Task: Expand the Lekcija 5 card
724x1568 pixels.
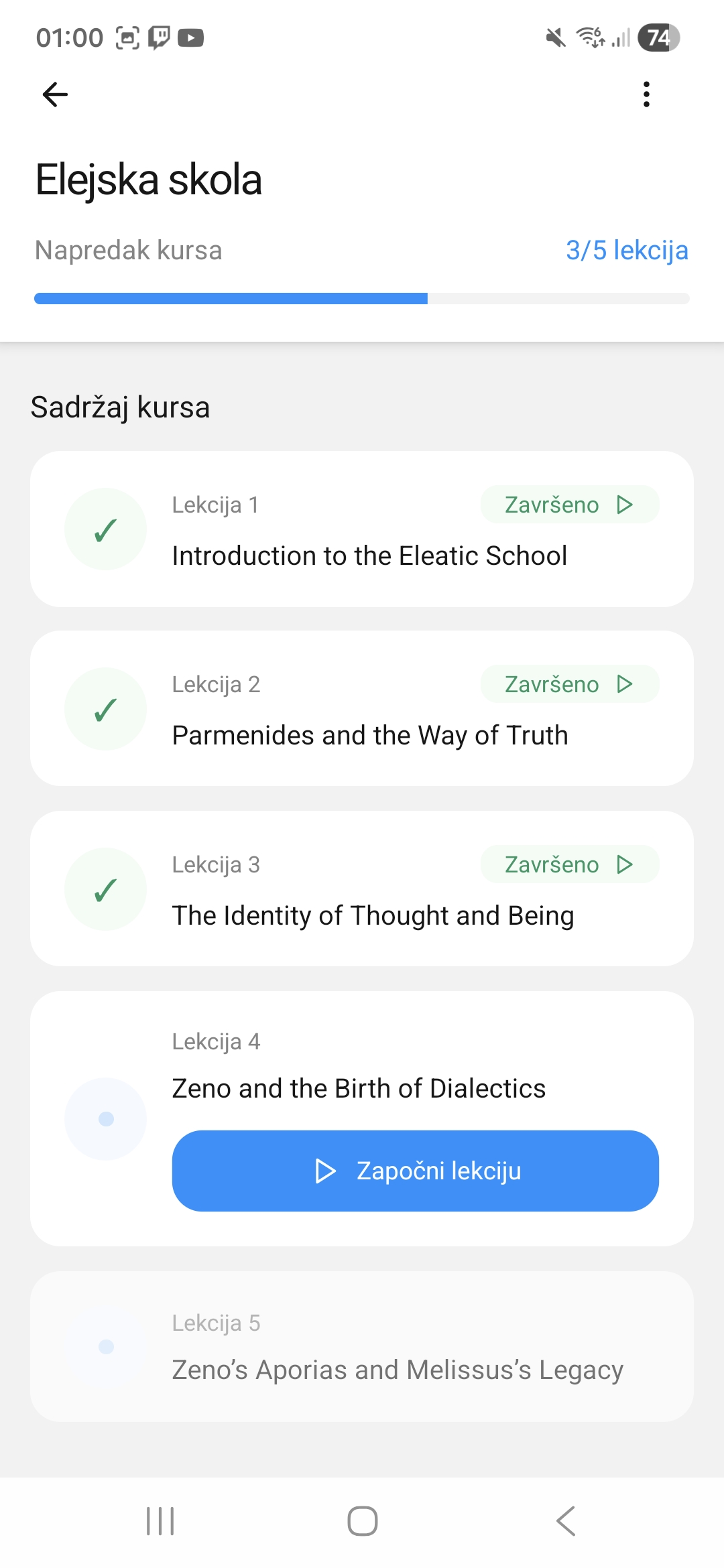Action: pos(362,1346)
